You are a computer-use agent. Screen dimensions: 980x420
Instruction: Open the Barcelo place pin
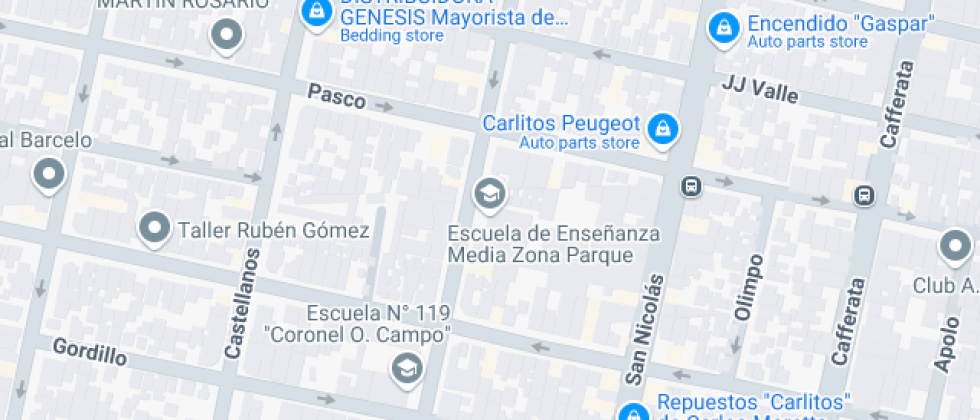pyautogui.click(x=48, y=176)
